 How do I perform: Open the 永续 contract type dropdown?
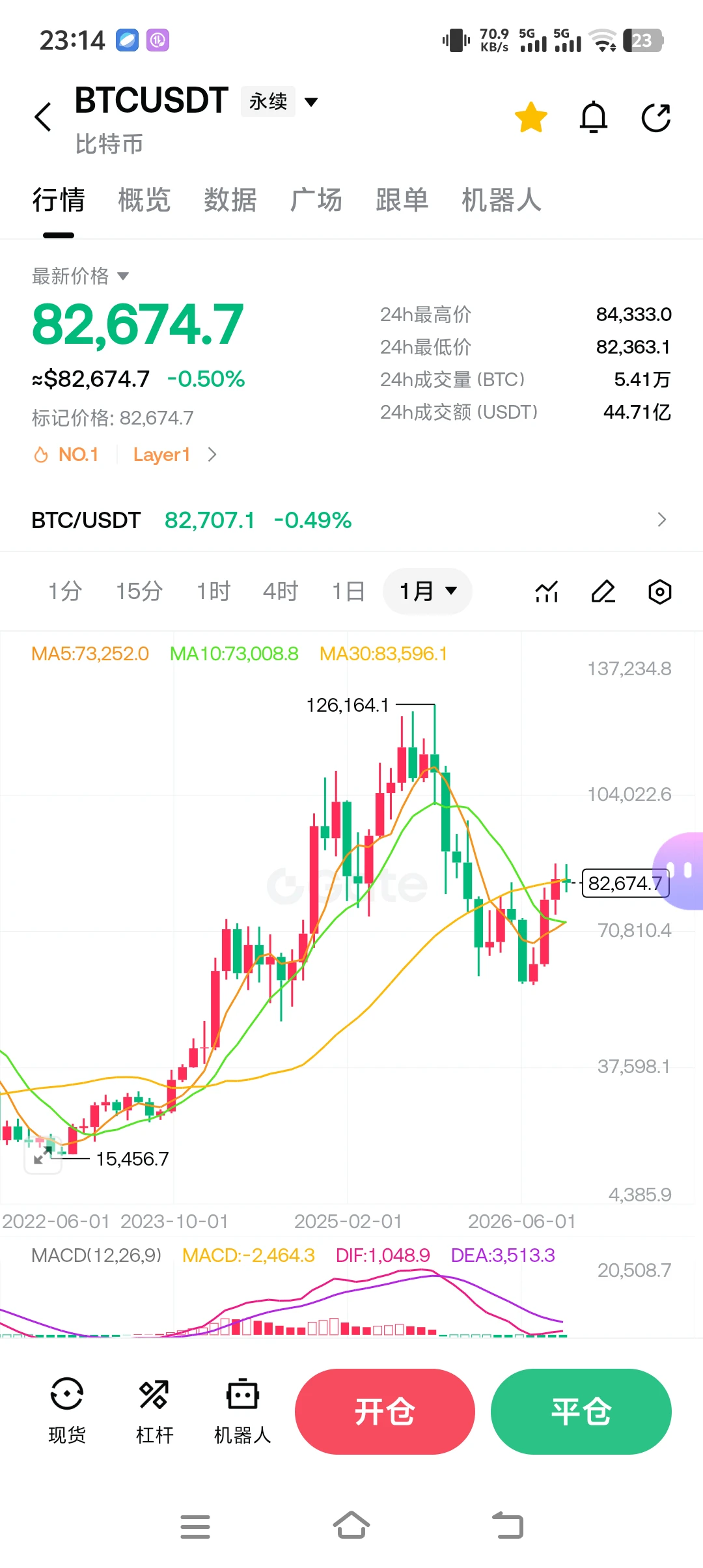[281, 102]
